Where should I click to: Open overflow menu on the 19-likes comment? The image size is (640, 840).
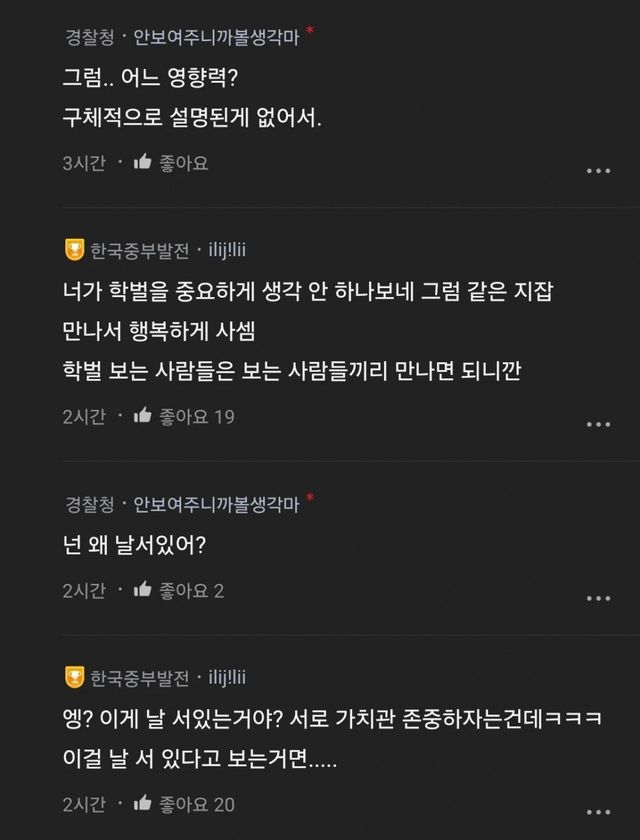tap(598, 424)
